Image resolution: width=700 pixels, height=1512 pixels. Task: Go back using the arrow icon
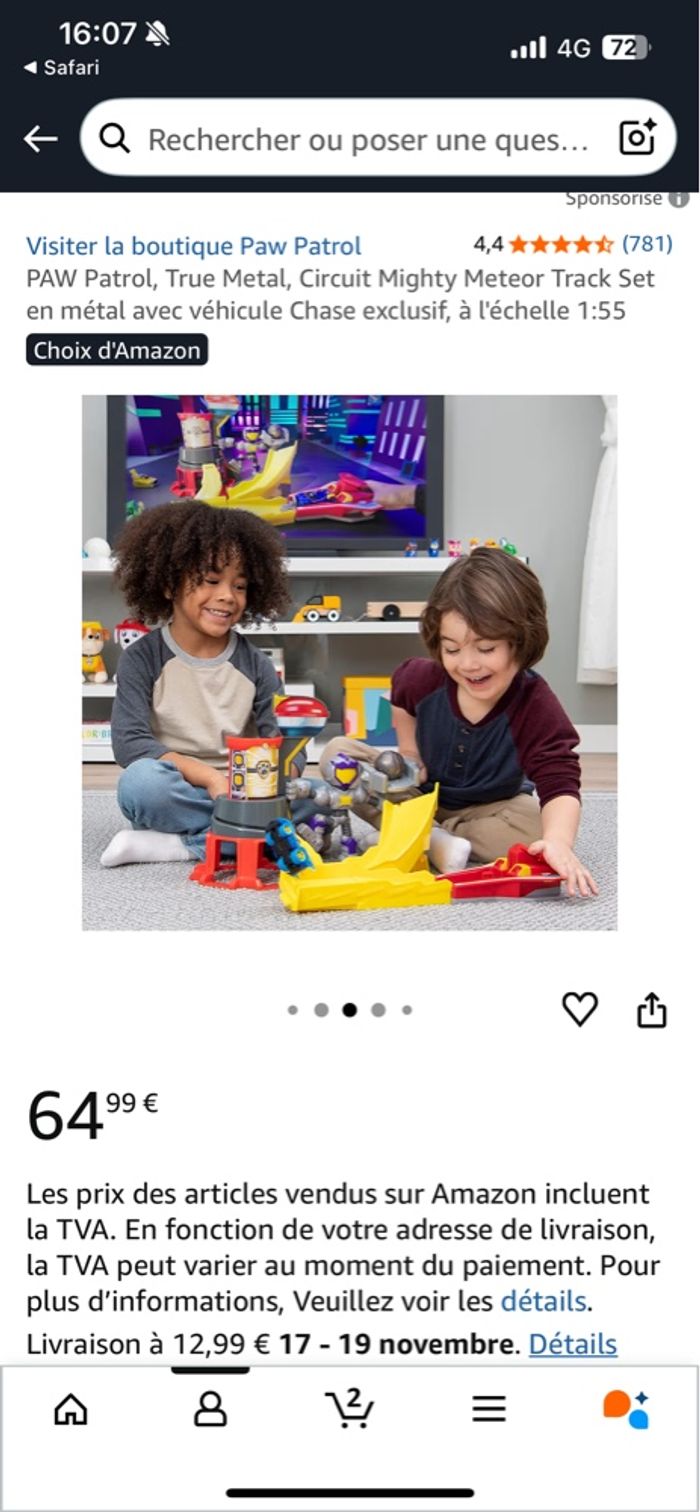(41, 139)
